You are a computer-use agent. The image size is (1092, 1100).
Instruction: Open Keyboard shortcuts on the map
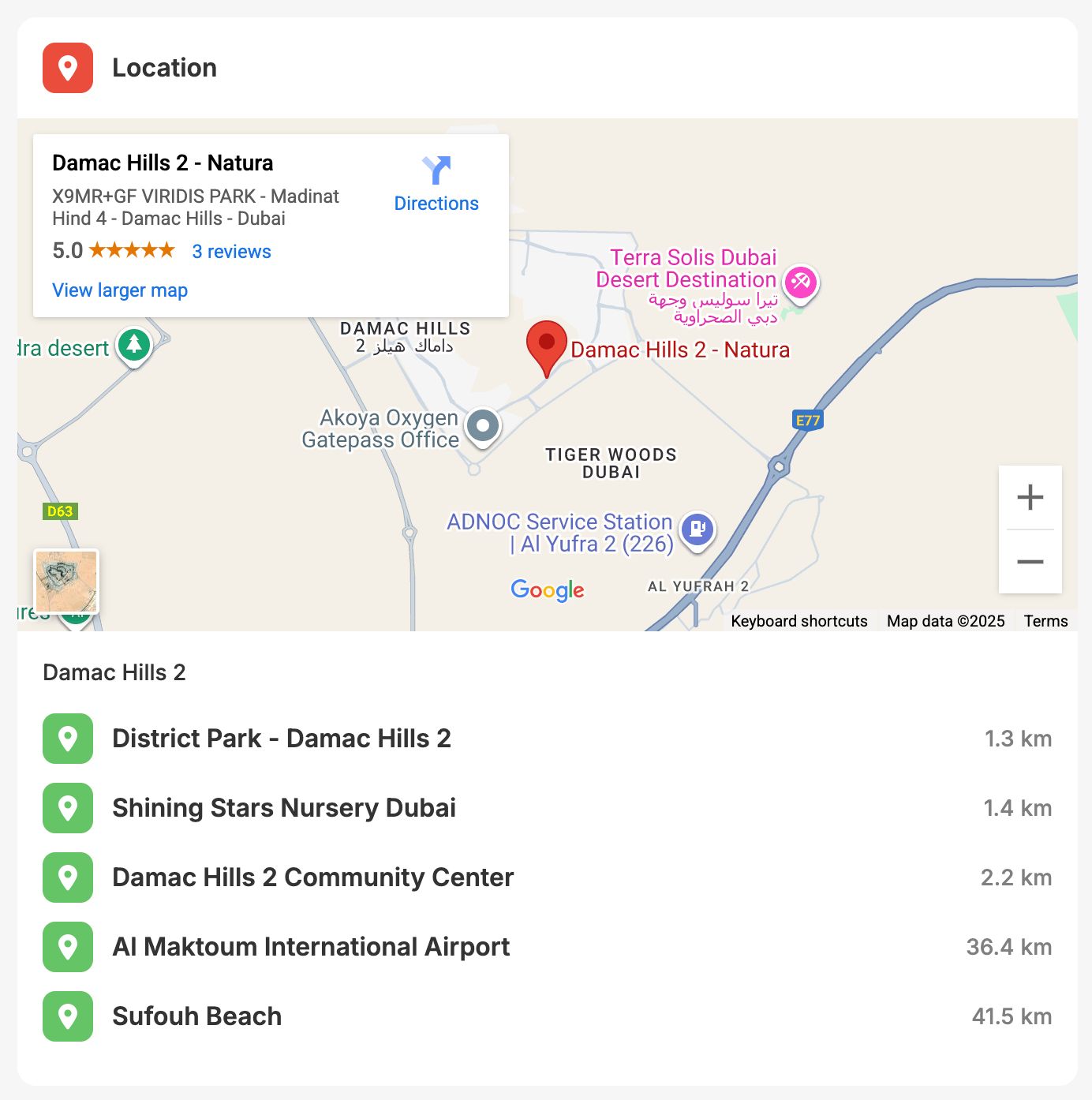tap(798, 621)
